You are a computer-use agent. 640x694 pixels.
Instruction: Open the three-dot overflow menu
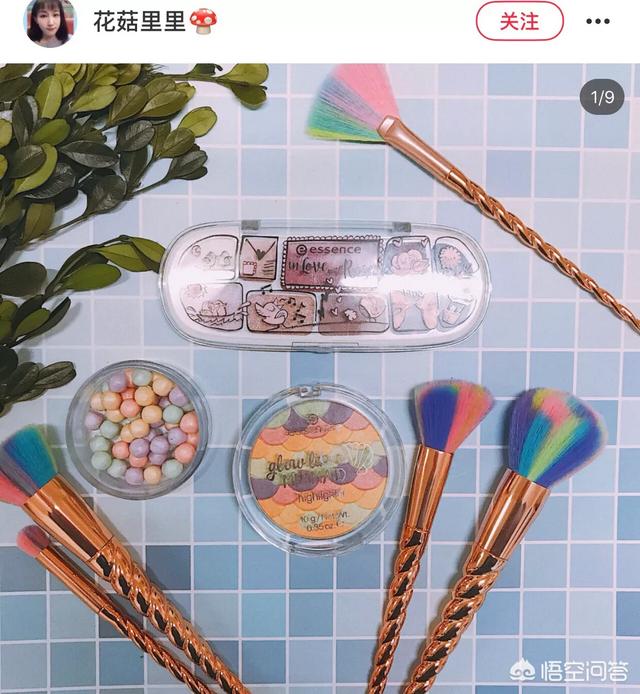click(x=597, y=21)
